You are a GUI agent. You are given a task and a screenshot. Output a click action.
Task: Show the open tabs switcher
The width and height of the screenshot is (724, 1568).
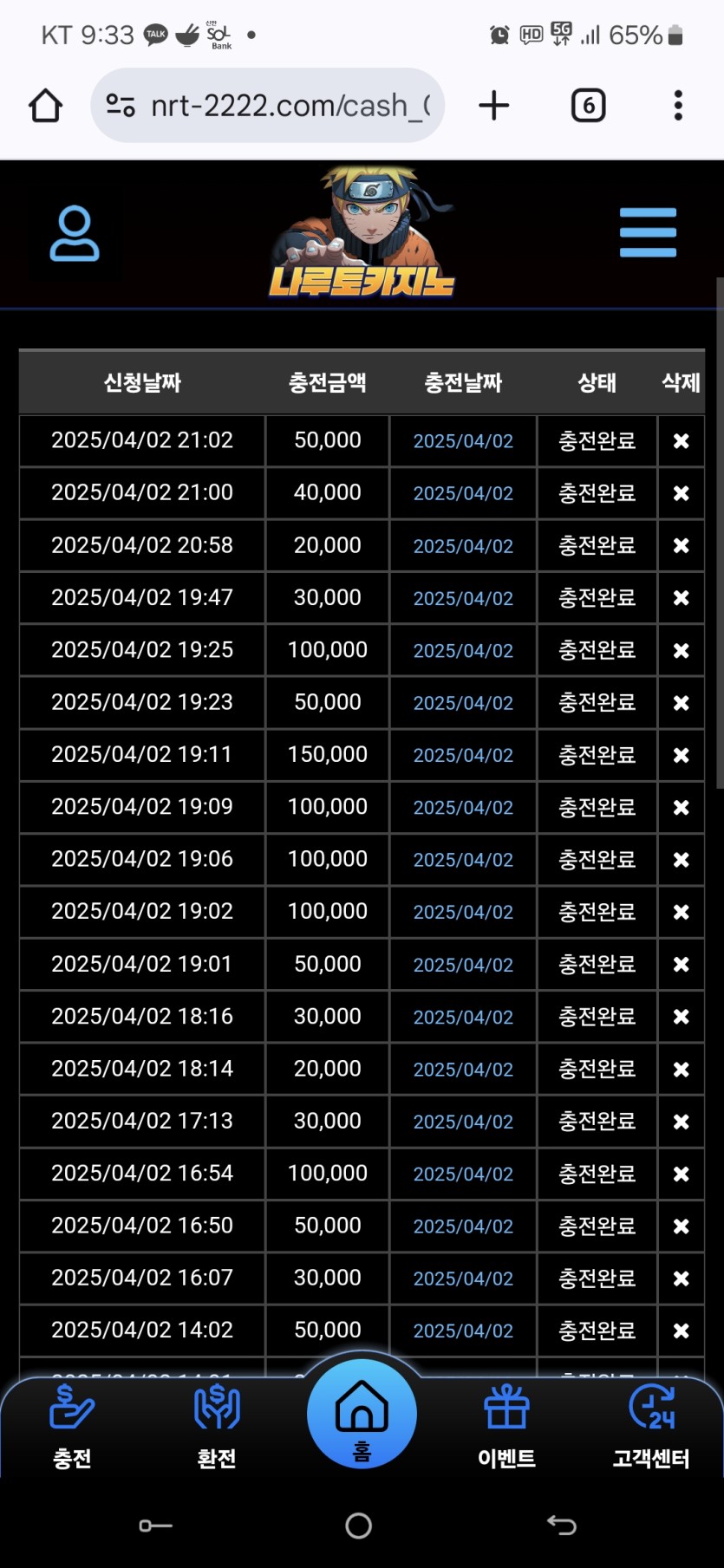[588, 106]
